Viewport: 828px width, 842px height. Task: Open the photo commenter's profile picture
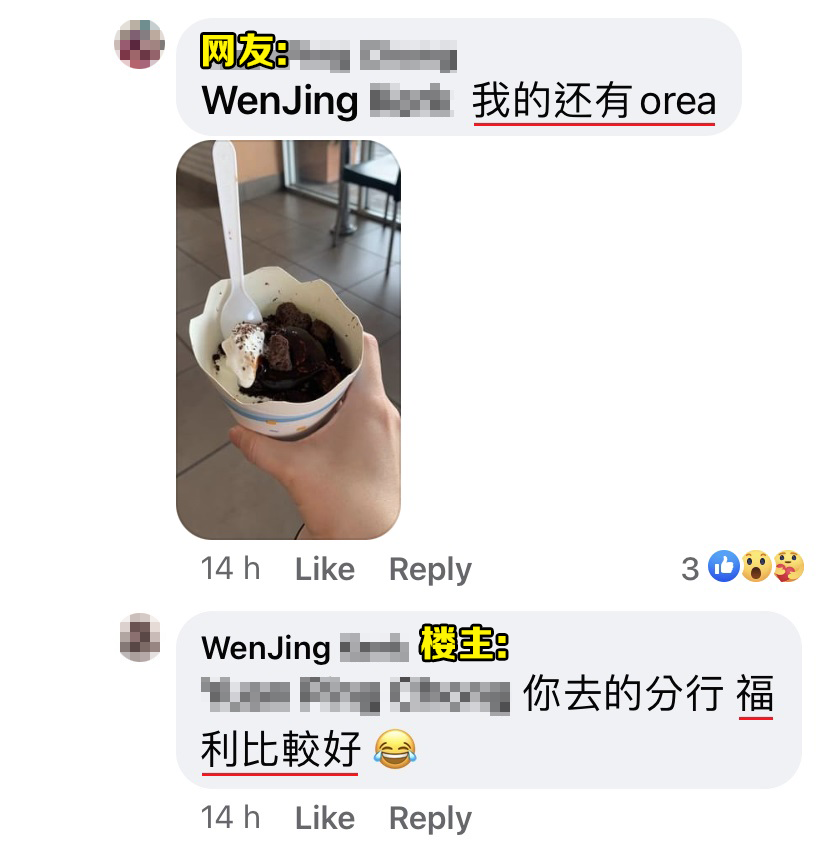pyautogui.click(x=140, y=43)
